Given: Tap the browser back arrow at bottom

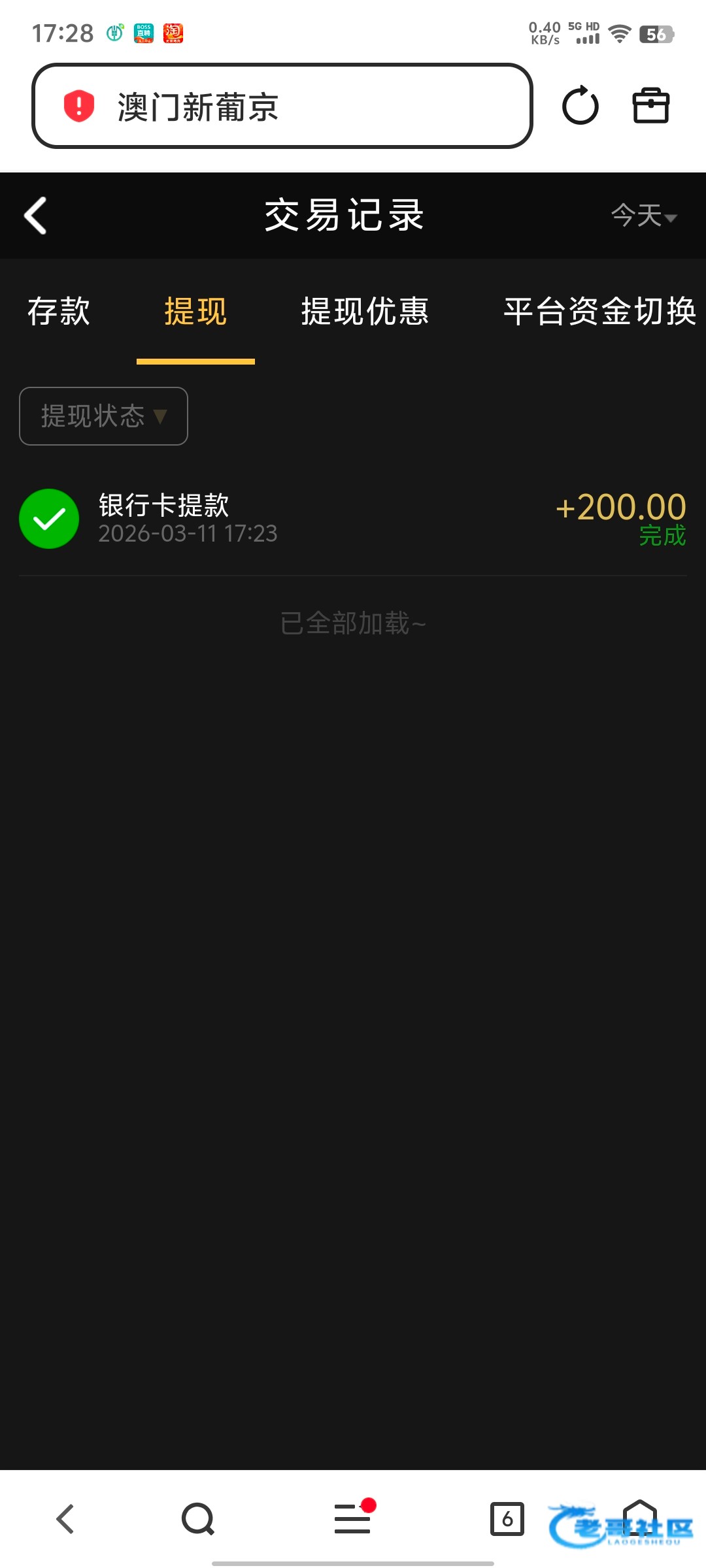Looking at the screenshot, I should pos(65,1519).
